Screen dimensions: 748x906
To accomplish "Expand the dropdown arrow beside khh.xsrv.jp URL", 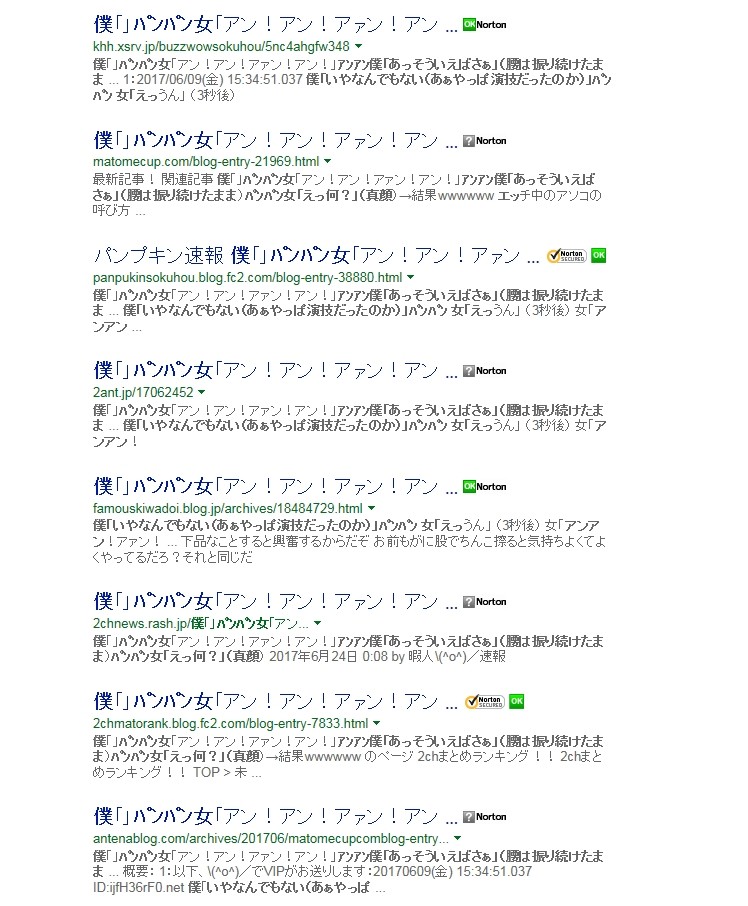I will click(x=359, y=47).
